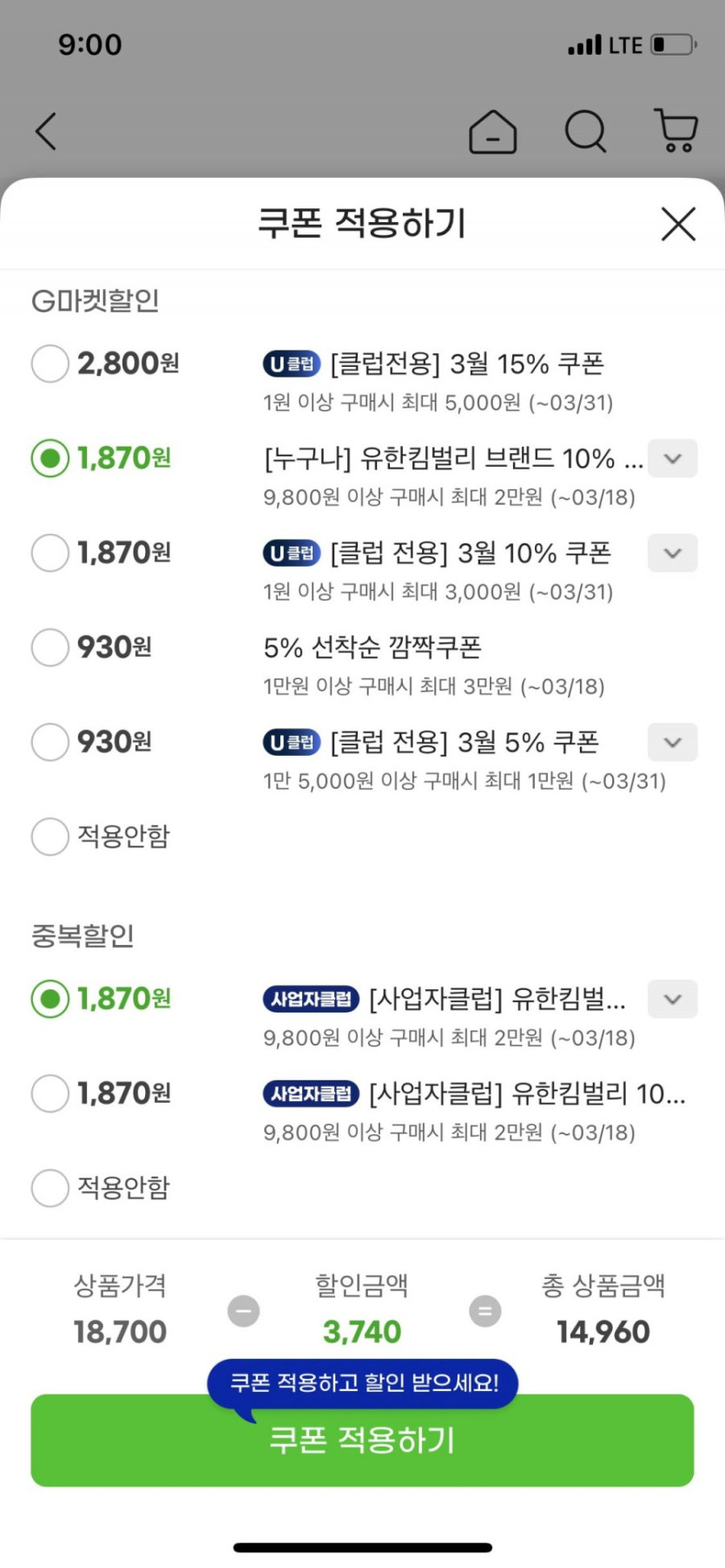
Task: Expand details of 유한킴벌리 브랜드 10% coupon
Action: coord(673,458)
